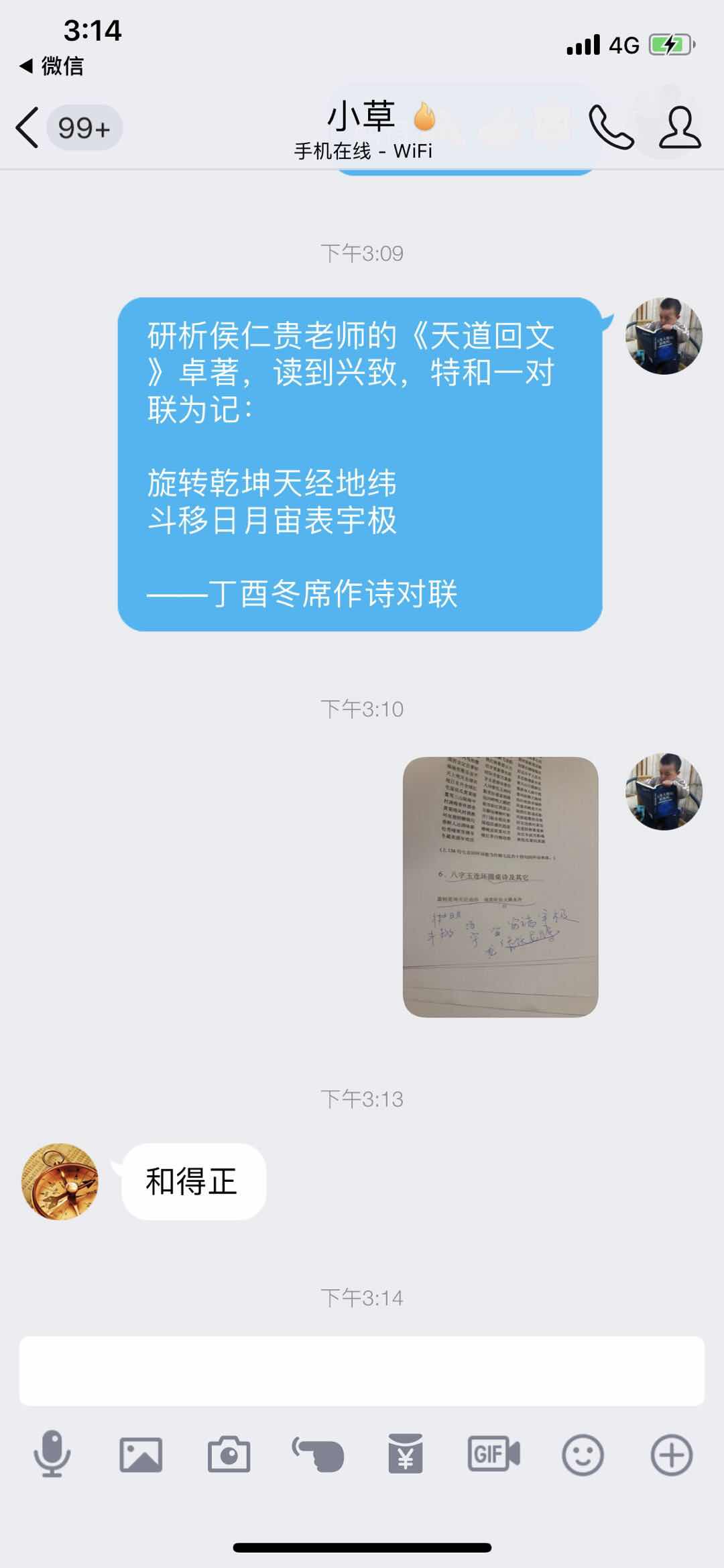Open the sender avatar beside the couplet message

664,336
